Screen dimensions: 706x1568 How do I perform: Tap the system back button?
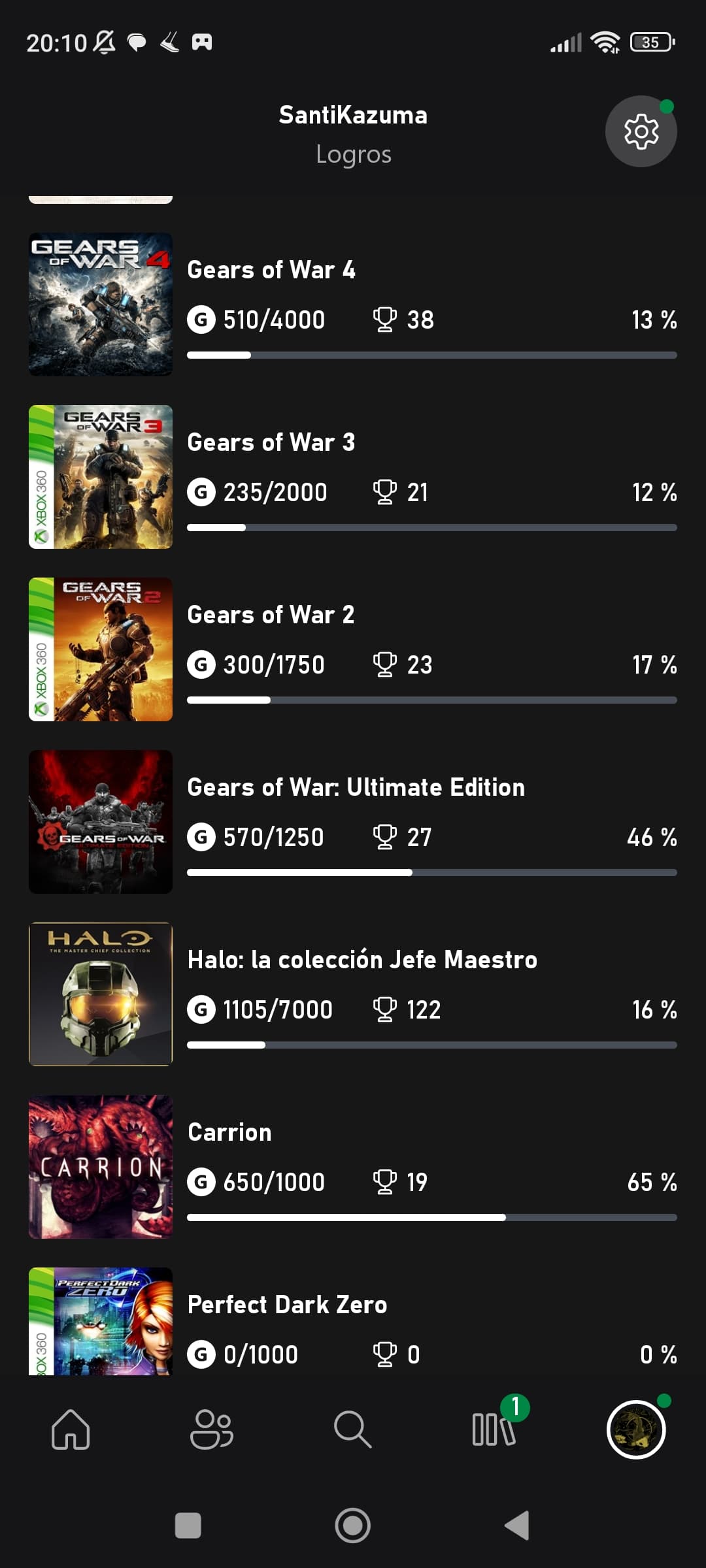[517, 1526]
